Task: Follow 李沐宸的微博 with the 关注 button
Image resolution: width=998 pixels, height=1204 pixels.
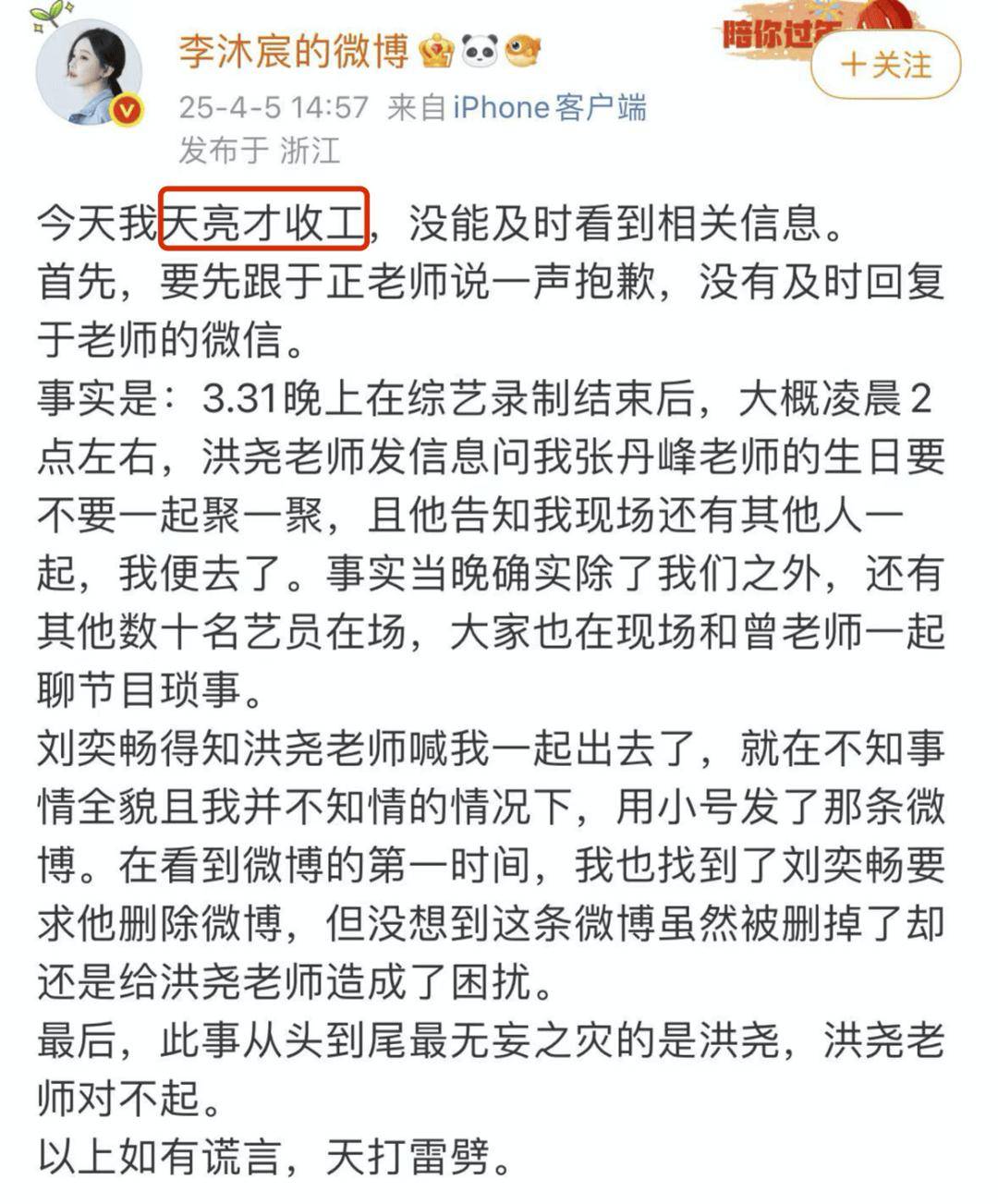Action: (885, 66)
